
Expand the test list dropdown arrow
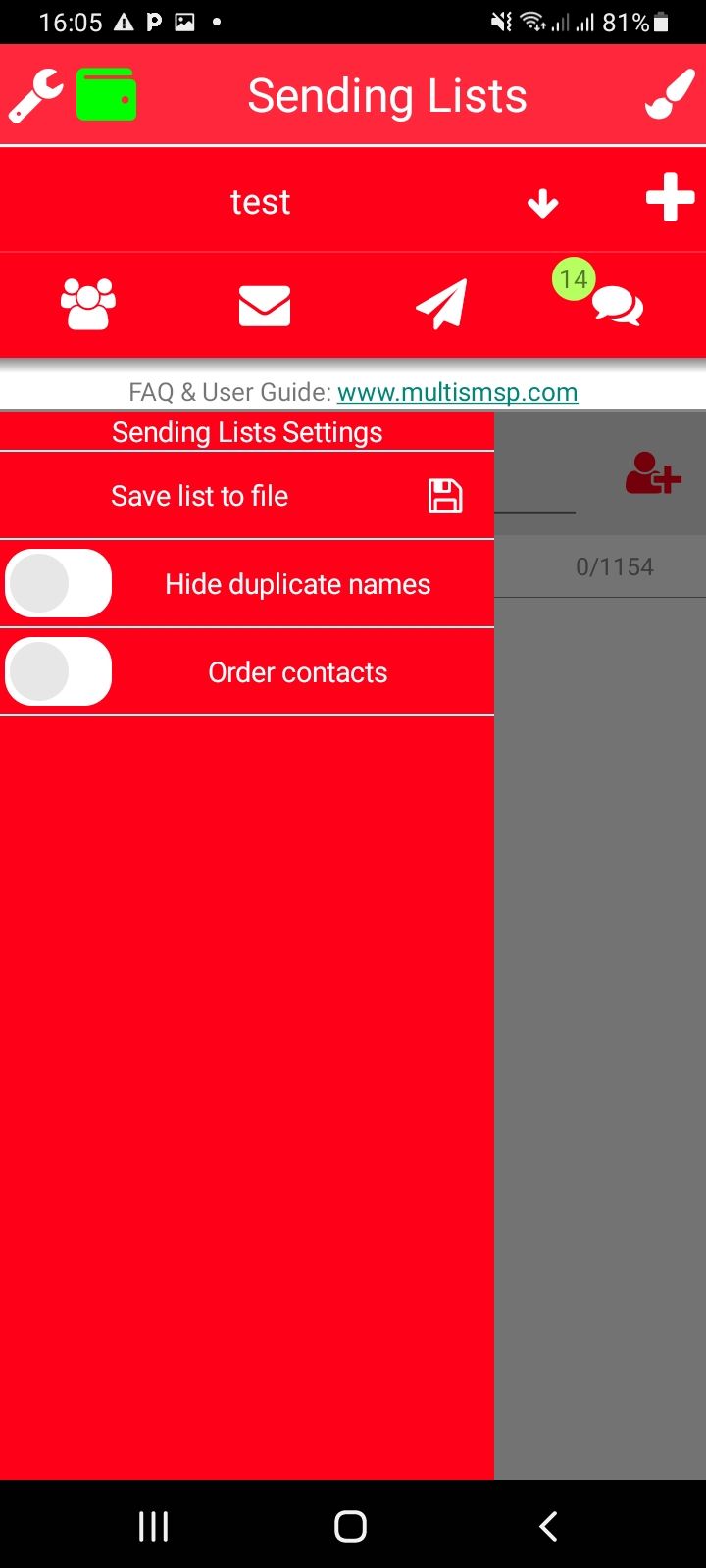coord(542,204)
